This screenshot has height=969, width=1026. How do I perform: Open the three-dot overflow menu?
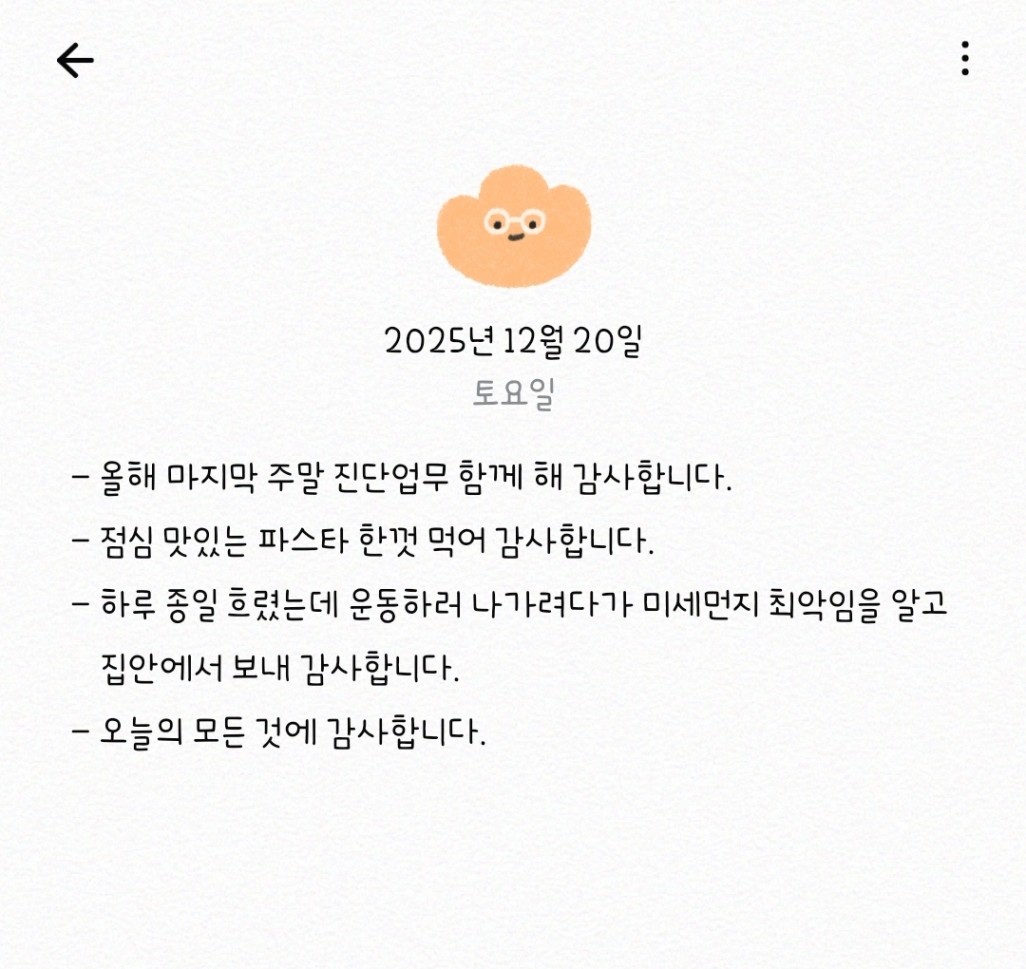coord(964,59)
